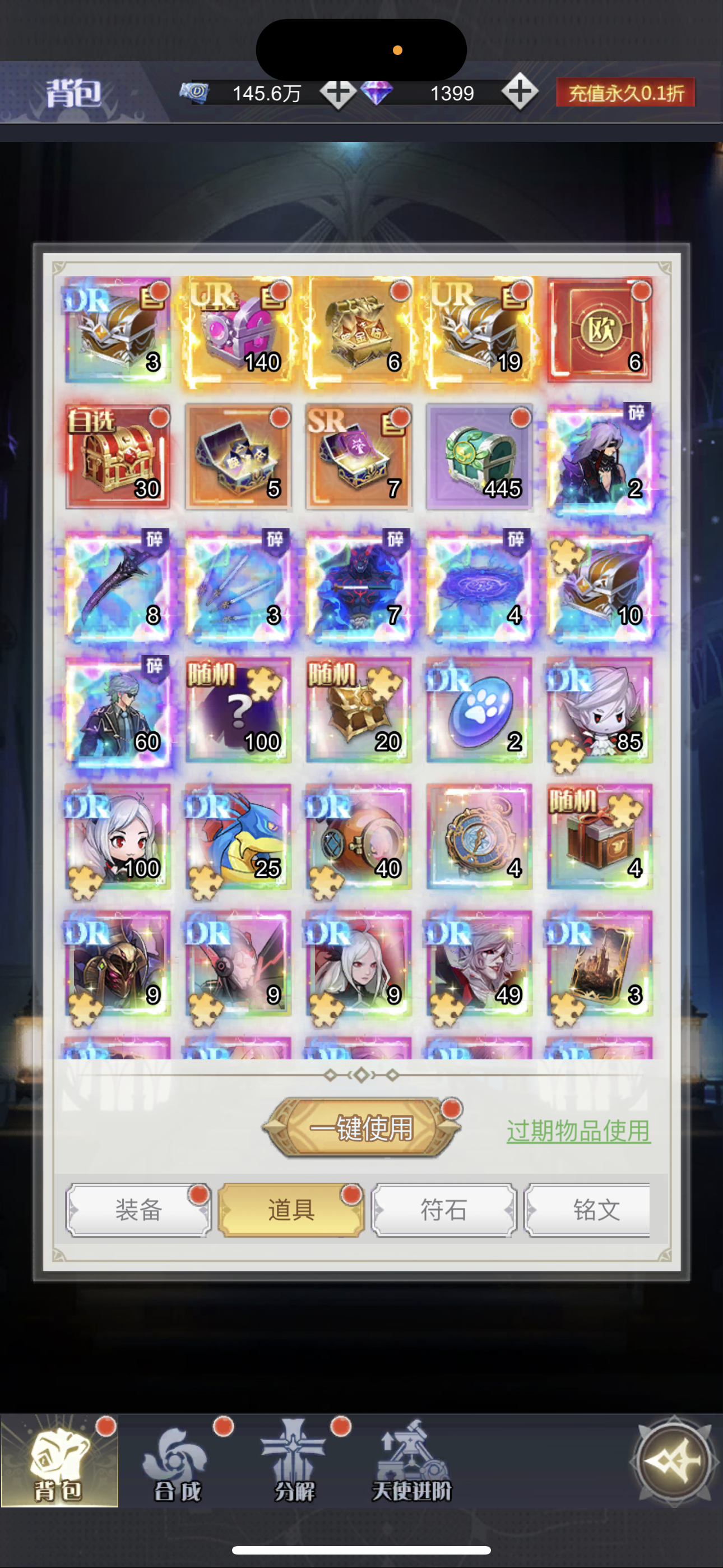Open the 过期物品使用 link
The height and width of the screenshot is (1568, 723).
point(578,1131)
